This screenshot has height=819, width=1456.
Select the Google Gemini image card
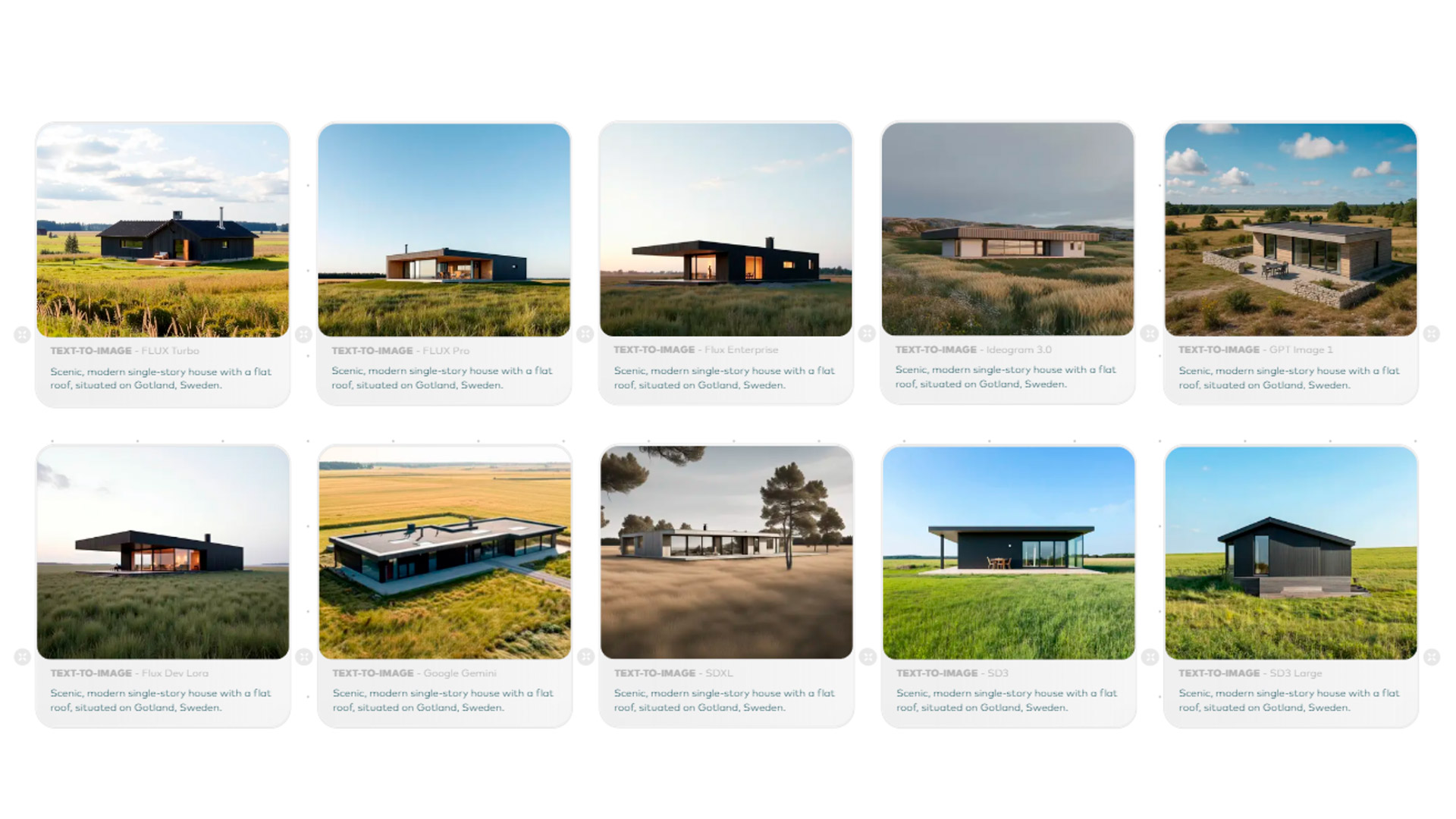(x=444, y=552)
